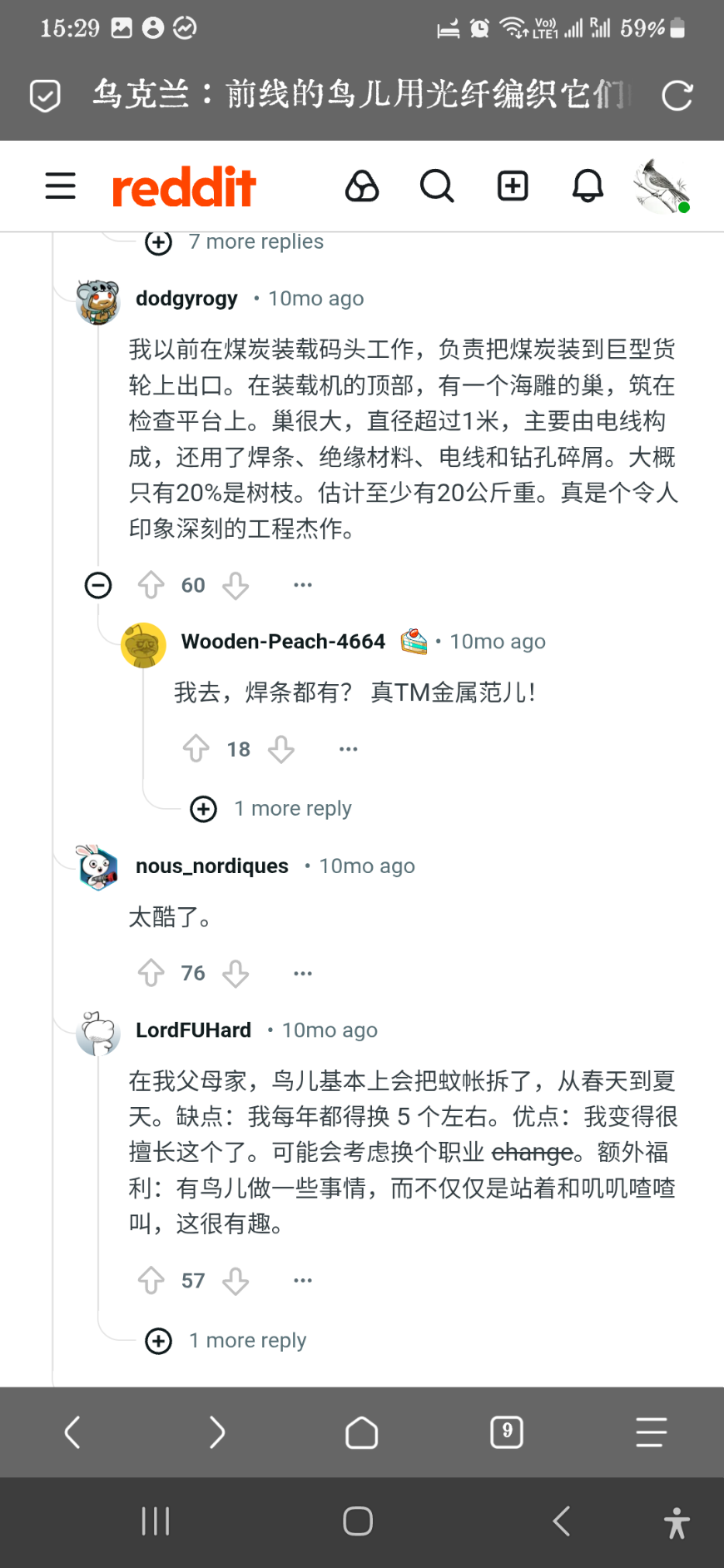Open the Reddit search icon
The height and width of the screenshot is (1568, 724).
coord(436,186)
